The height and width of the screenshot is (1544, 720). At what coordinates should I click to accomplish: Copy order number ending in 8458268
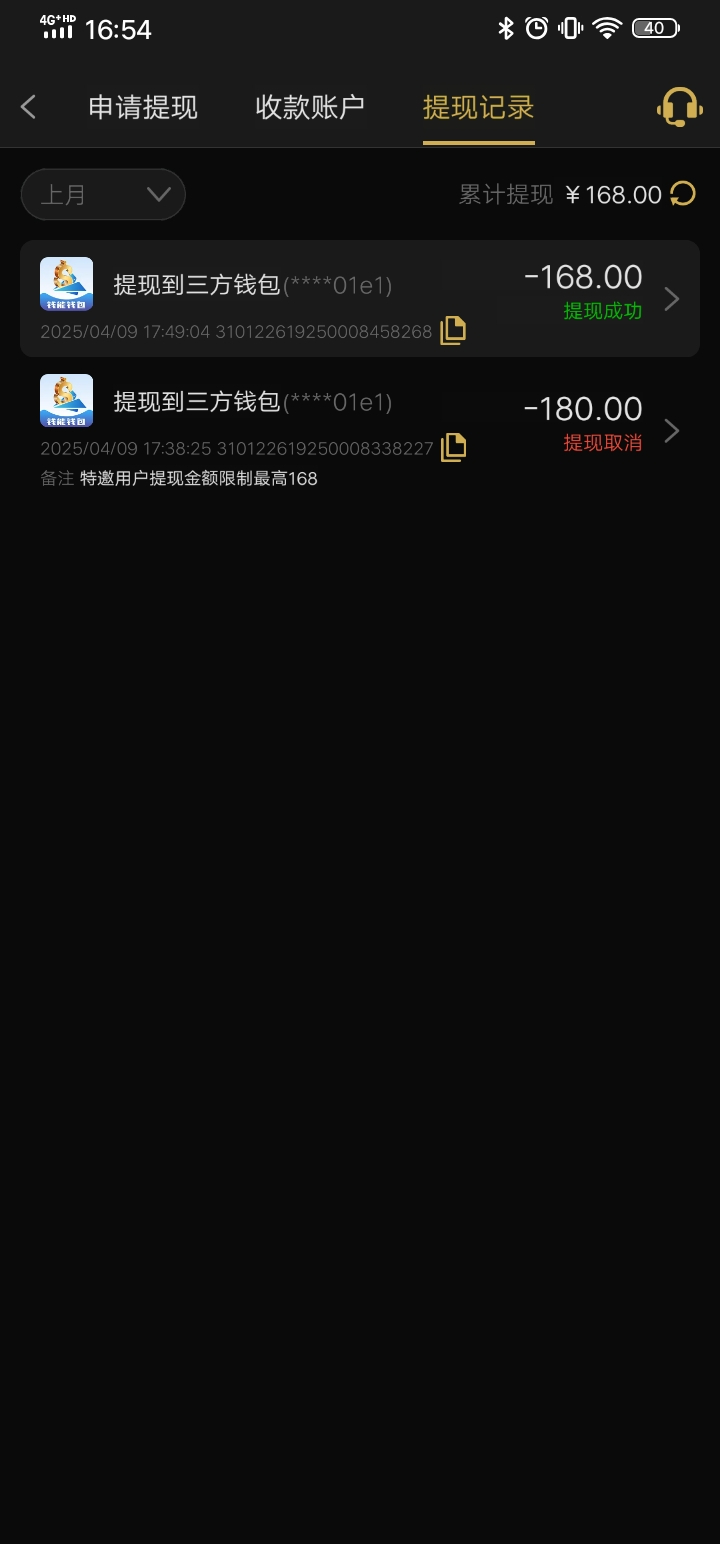click(x=453, y=331)
